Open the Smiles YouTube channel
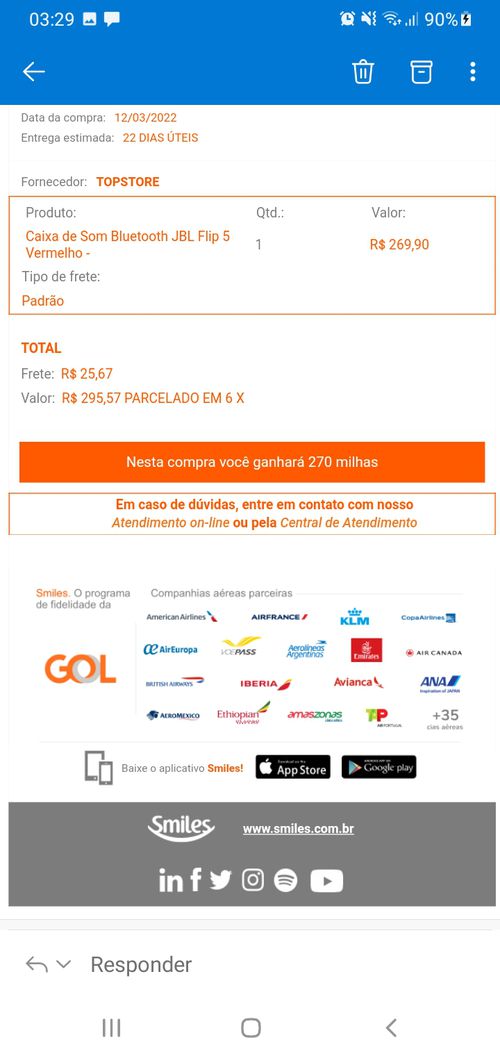The height and width of the screenshot is (1056, 500). (x=326, y=880)
